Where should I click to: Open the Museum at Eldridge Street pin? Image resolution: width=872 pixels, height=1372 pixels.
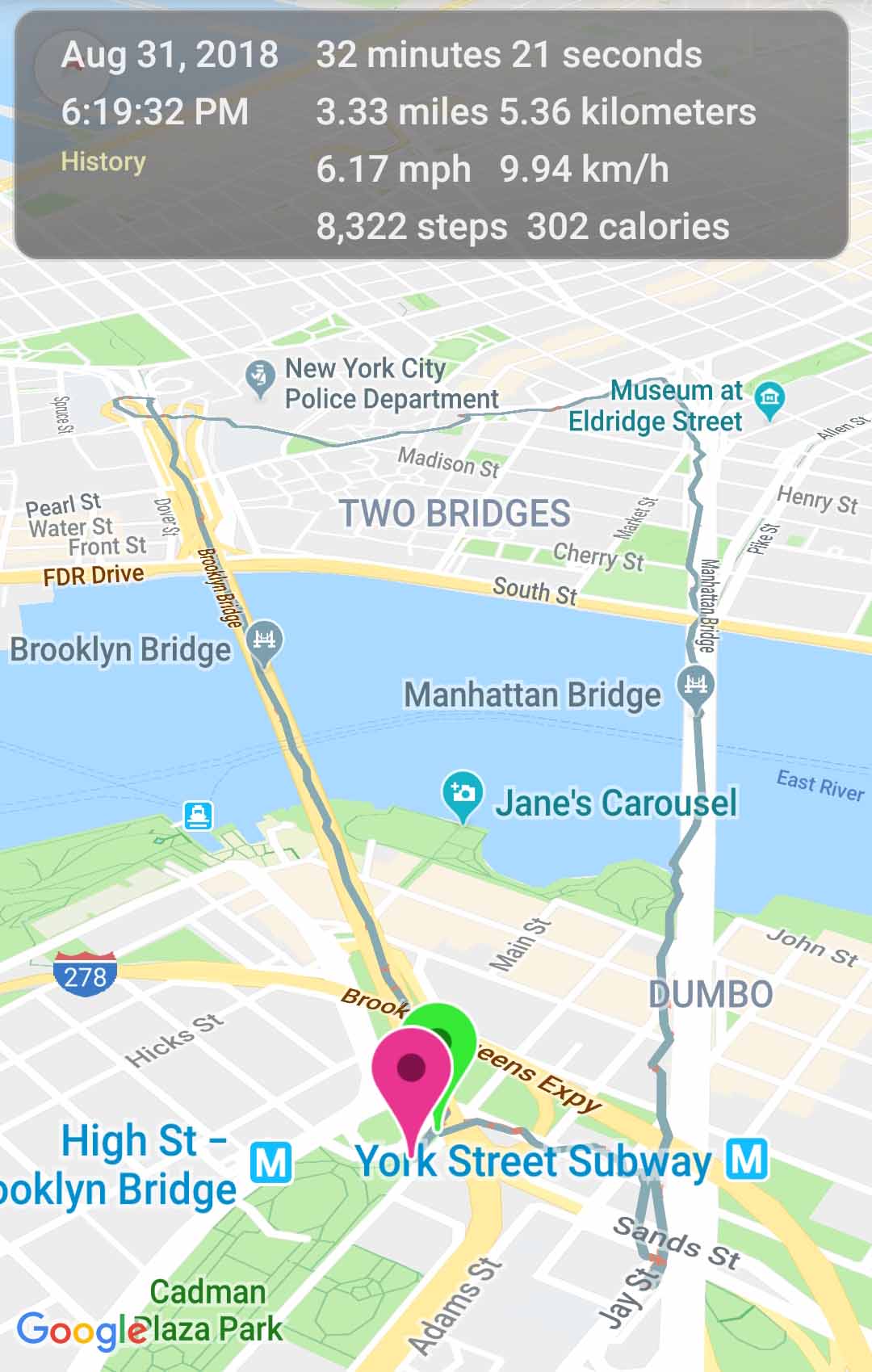point(769,399)
